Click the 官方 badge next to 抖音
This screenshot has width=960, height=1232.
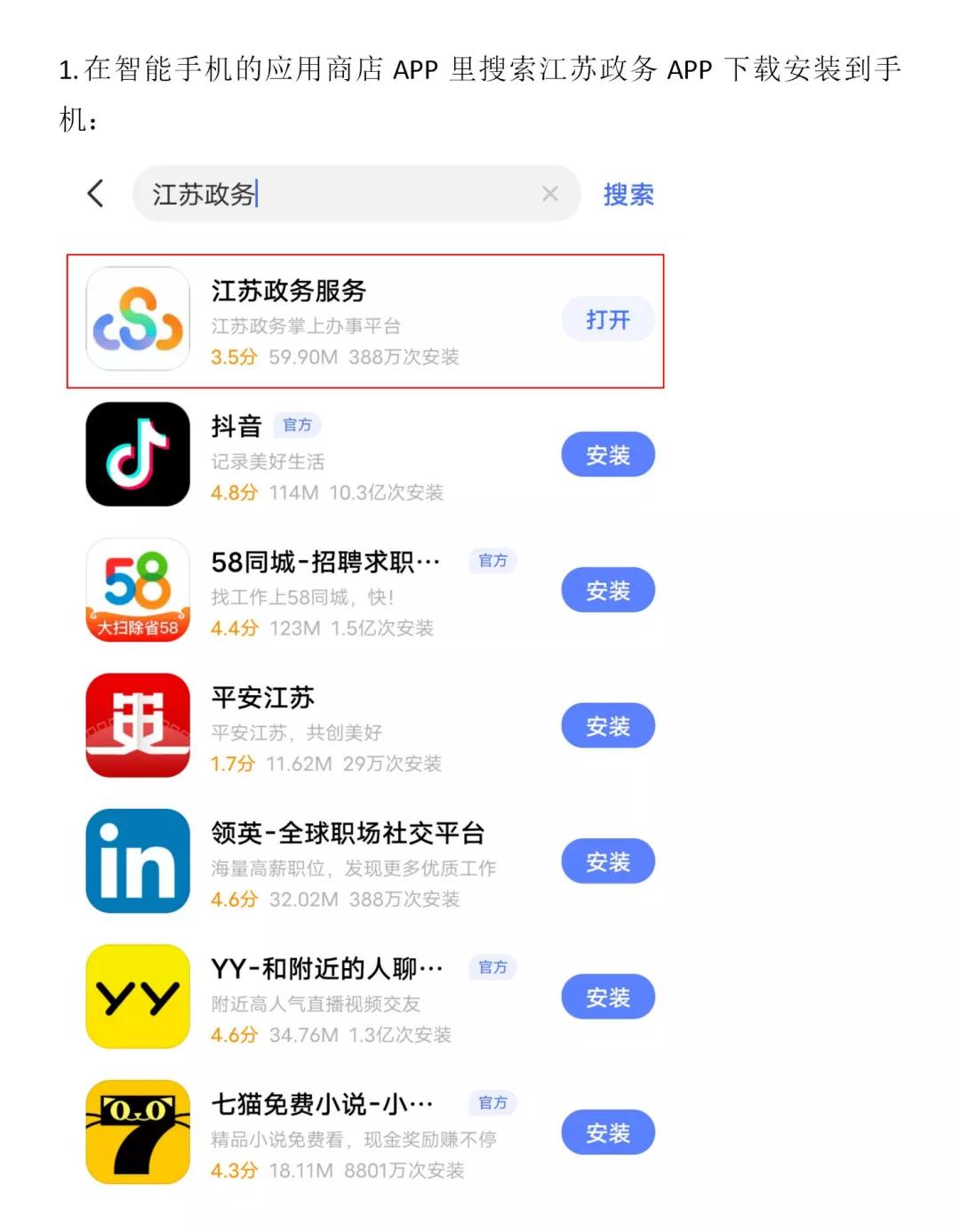point(298,426)
